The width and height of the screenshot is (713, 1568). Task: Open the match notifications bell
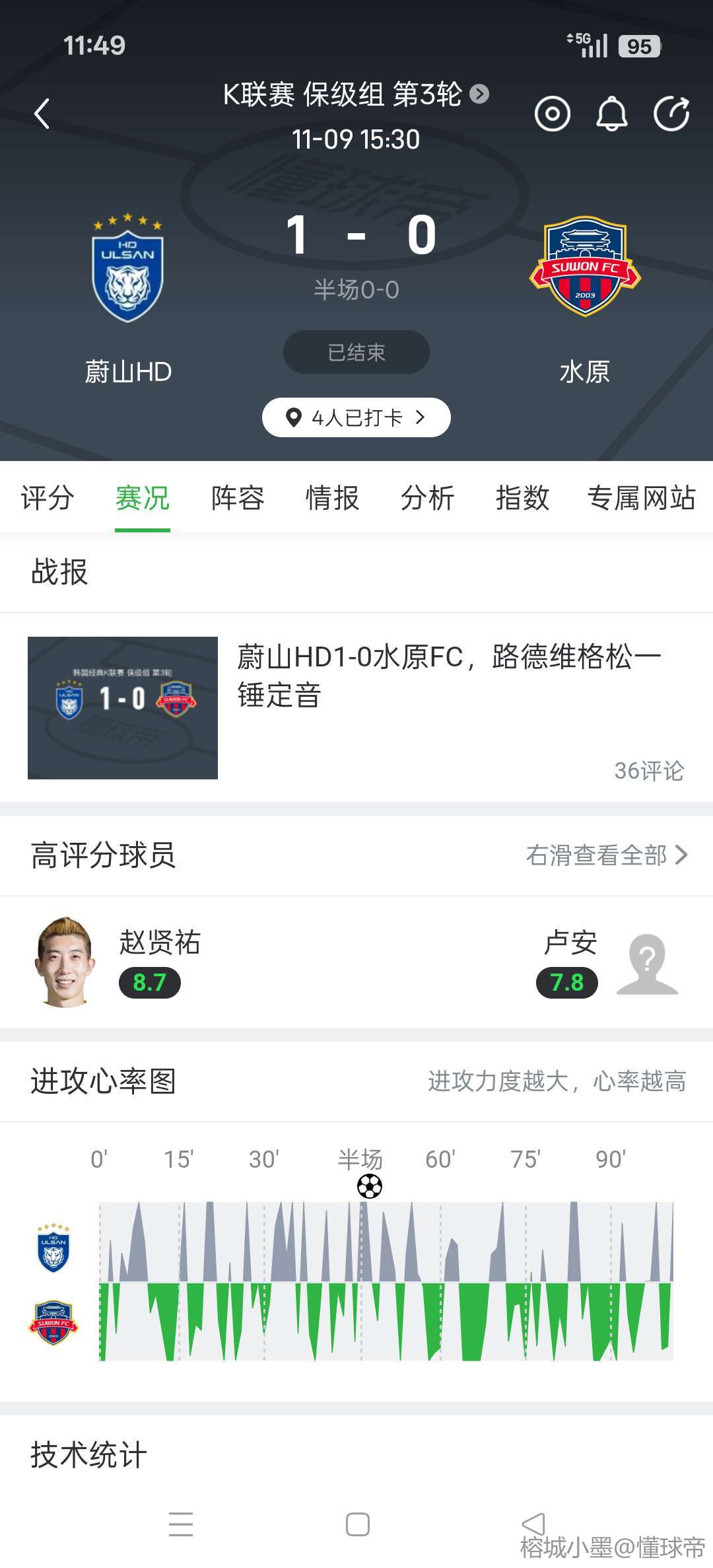[611, 114]
